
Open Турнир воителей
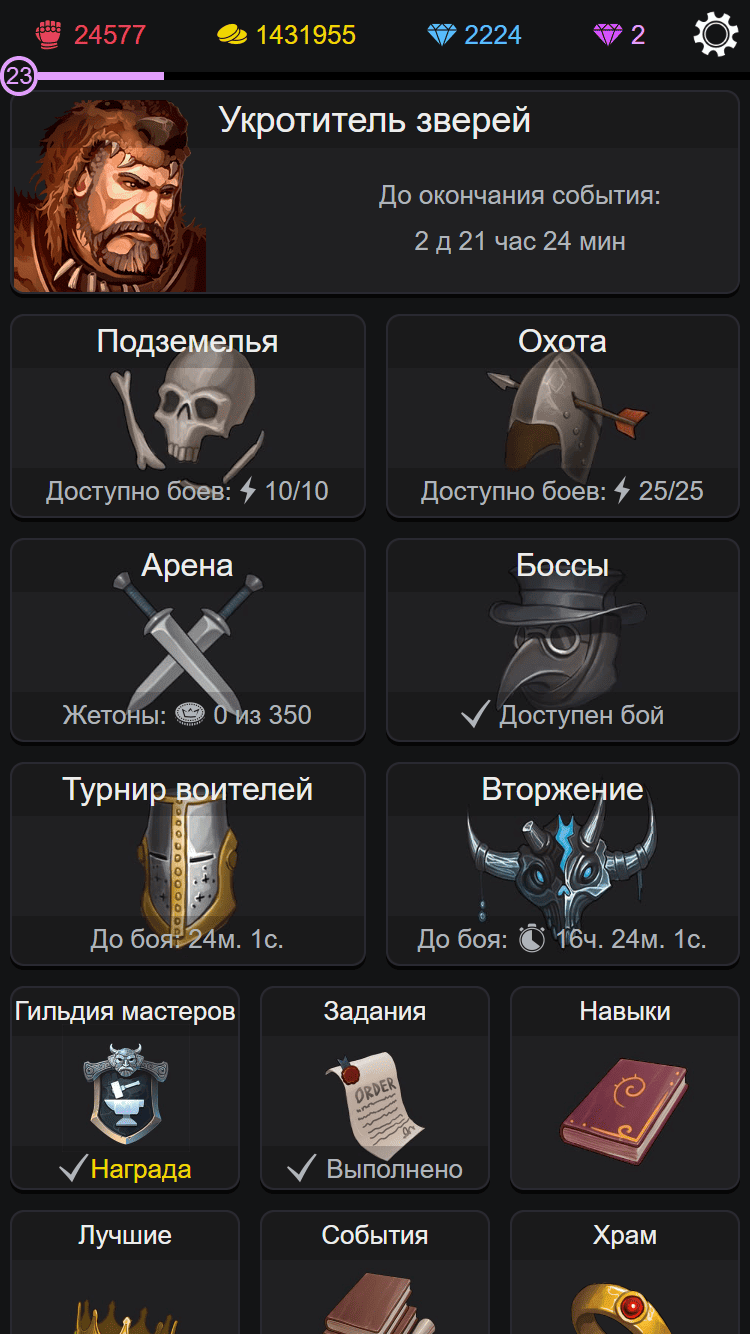click(x=188, y=864)
